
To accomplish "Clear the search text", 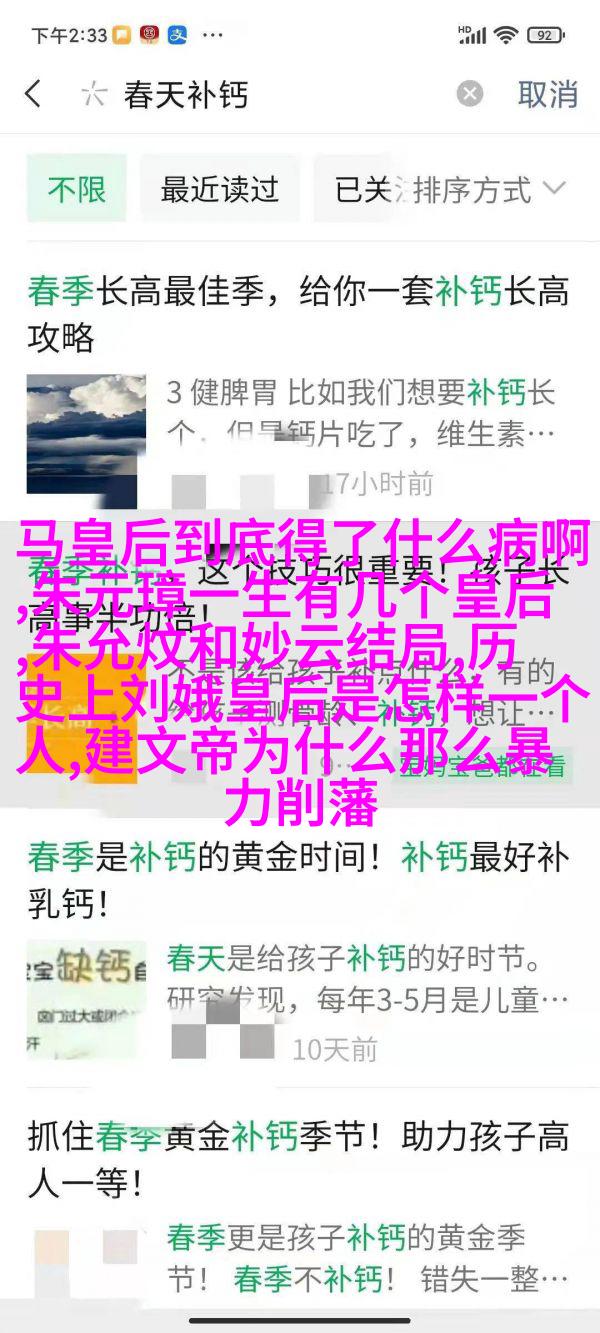I will 469,95.
